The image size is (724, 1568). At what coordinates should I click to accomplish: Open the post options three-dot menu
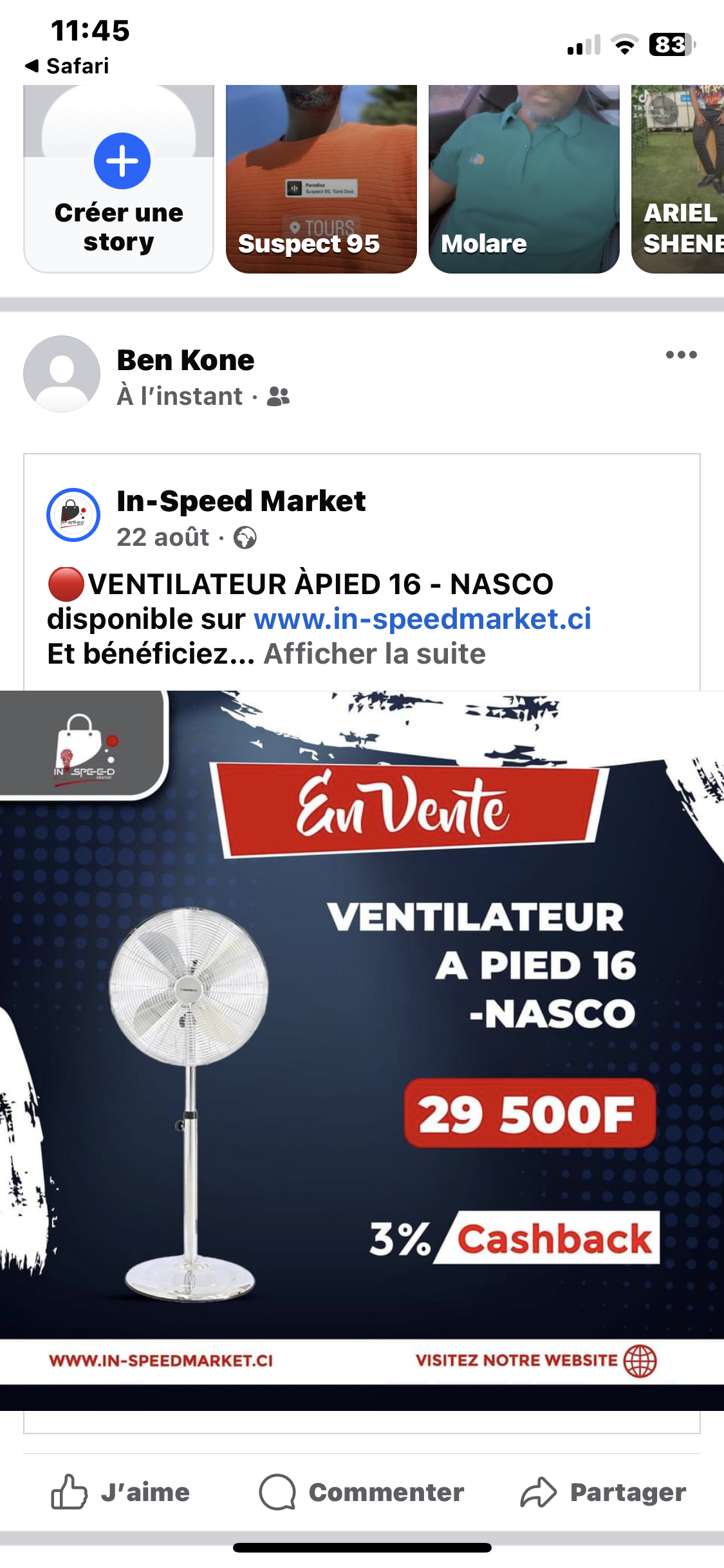[x=681, y=355]
